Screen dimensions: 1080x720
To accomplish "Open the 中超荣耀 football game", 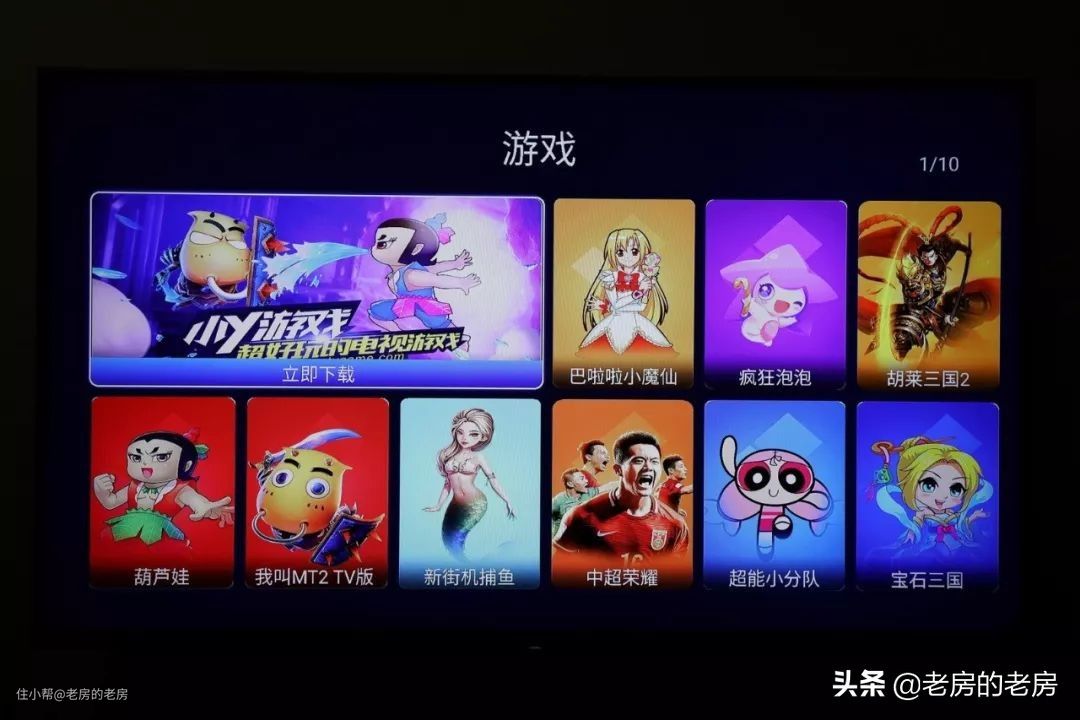I will pyautogui.click(x=622, y=493).
